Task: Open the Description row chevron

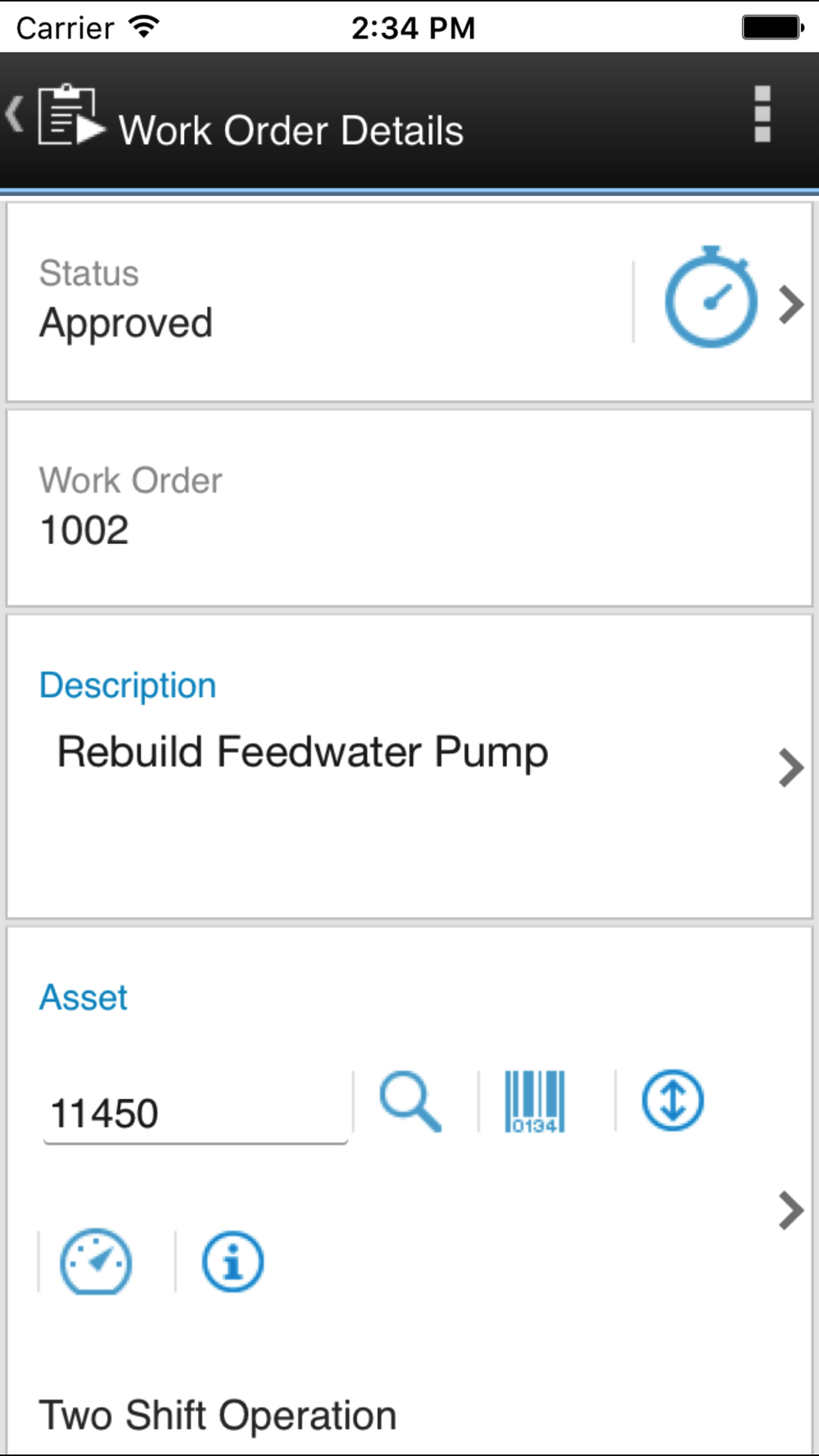Action: 790,767
